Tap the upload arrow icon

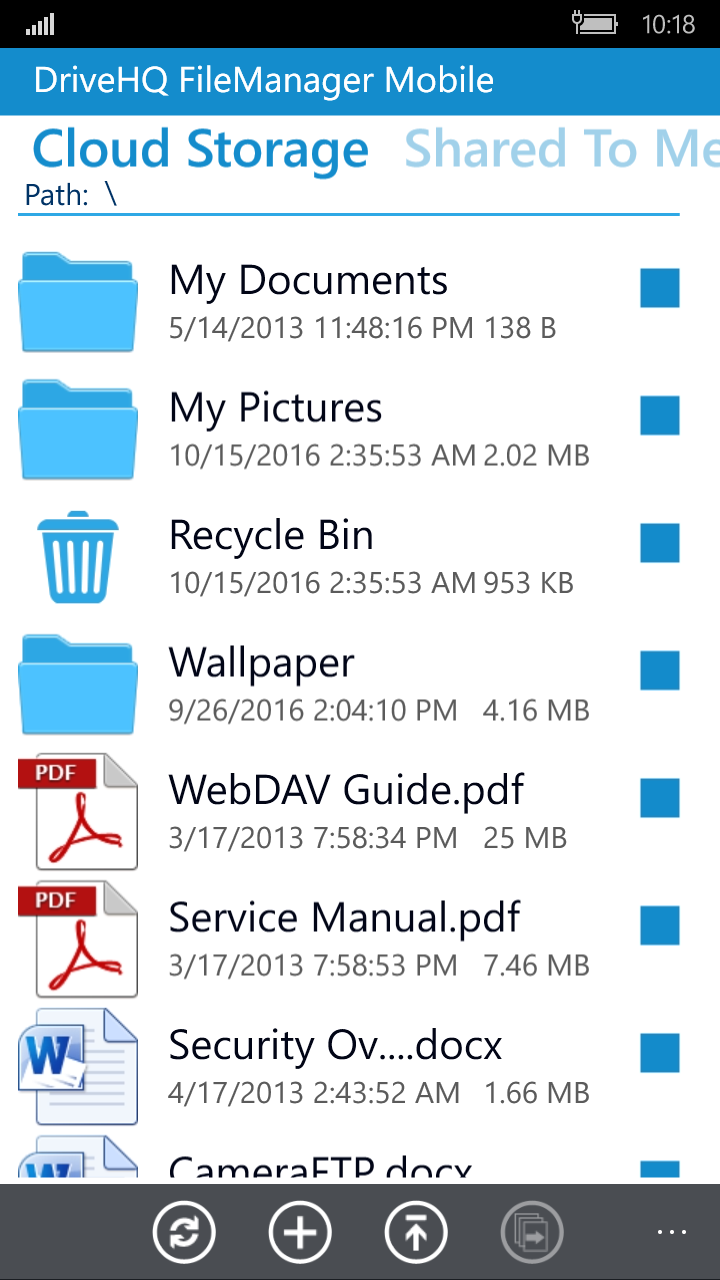point(416,1232)
